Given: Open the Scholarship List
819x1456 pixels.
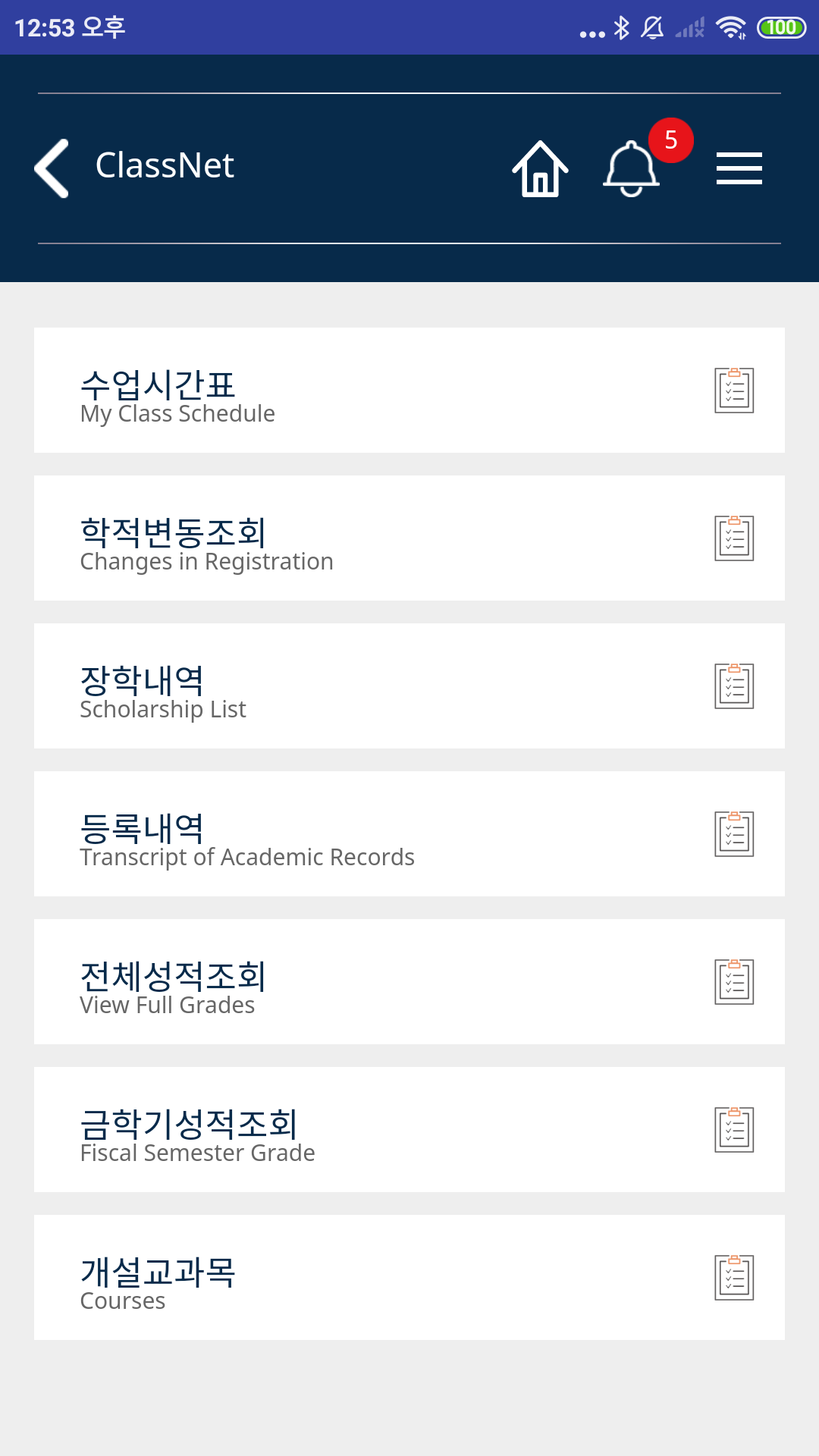Looking at the screenshot, I should (409, 686).
